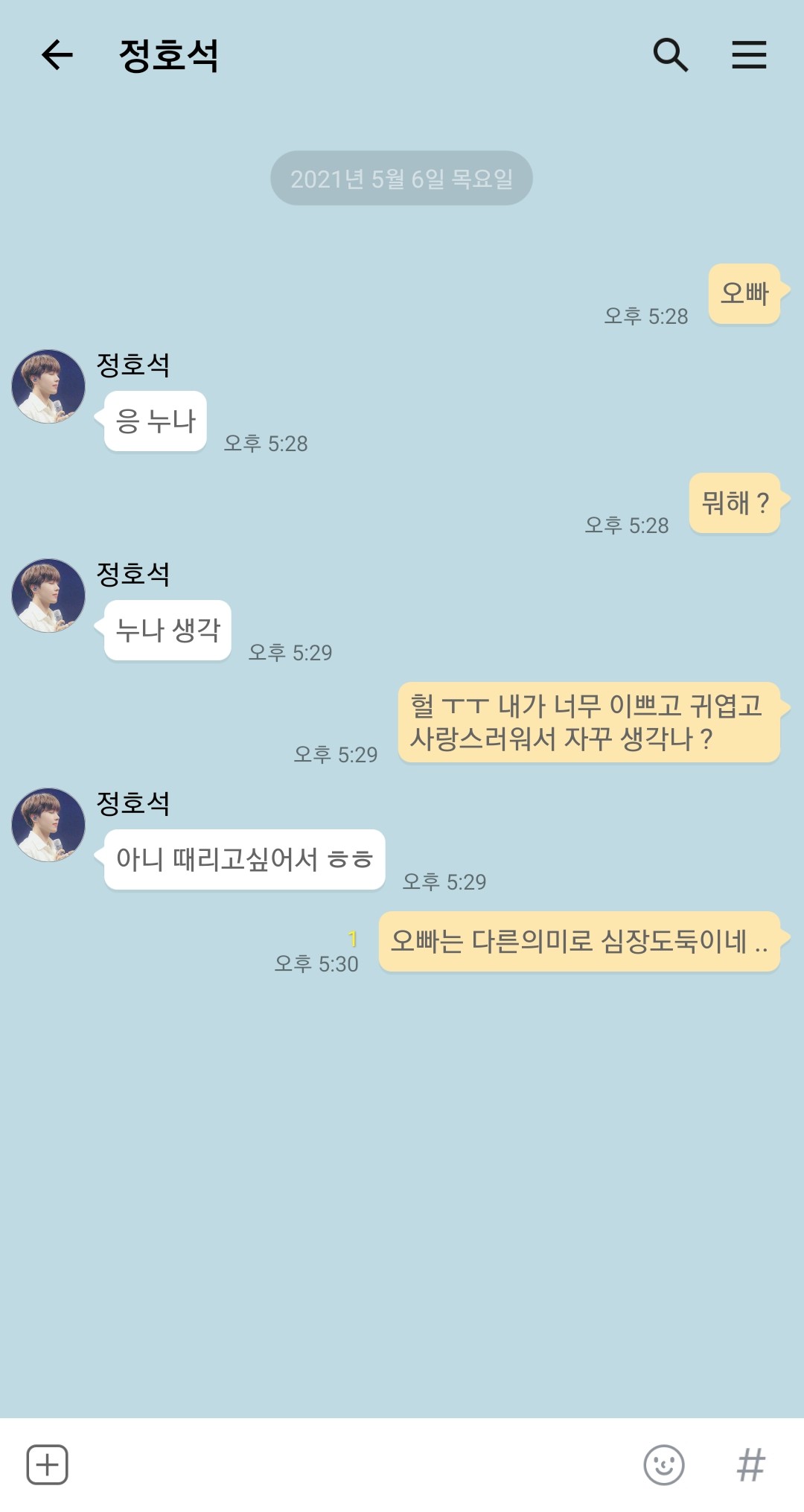Go back using the arrow icon
The height and width of the screenshot is (1512, 804).
57,55
